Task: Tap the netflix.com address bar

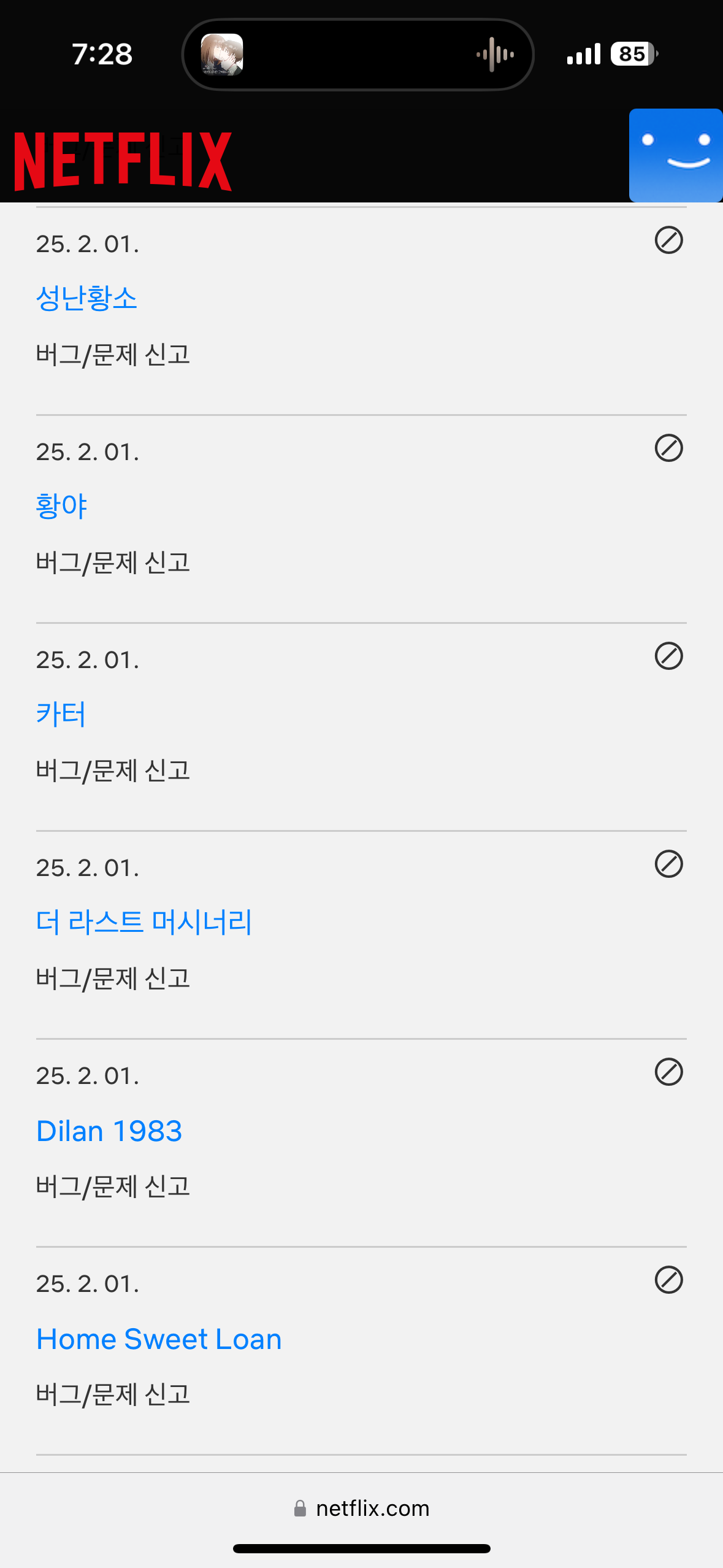Action: [x=362, y=1508]
